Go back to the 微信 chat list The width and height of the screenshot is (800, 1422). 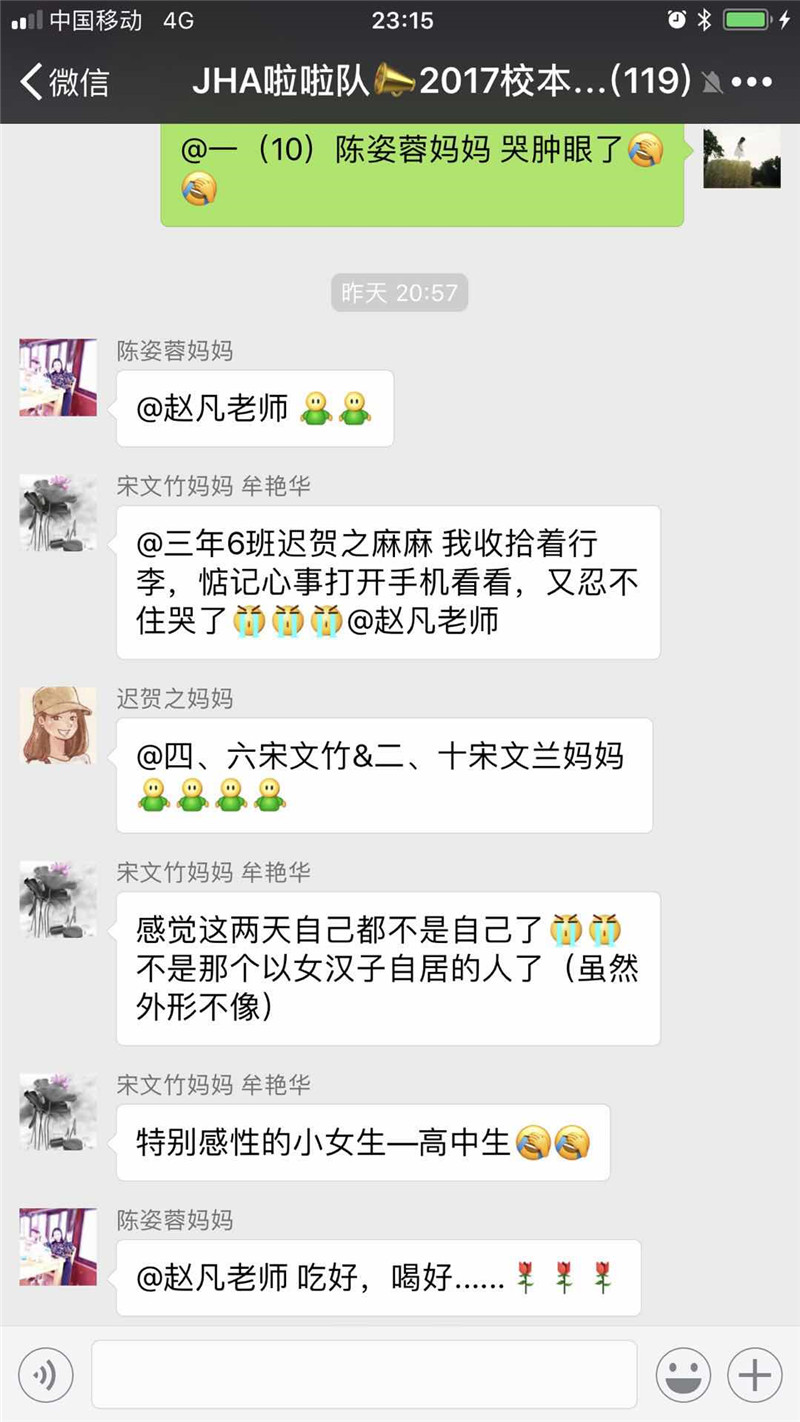[65, 81]
